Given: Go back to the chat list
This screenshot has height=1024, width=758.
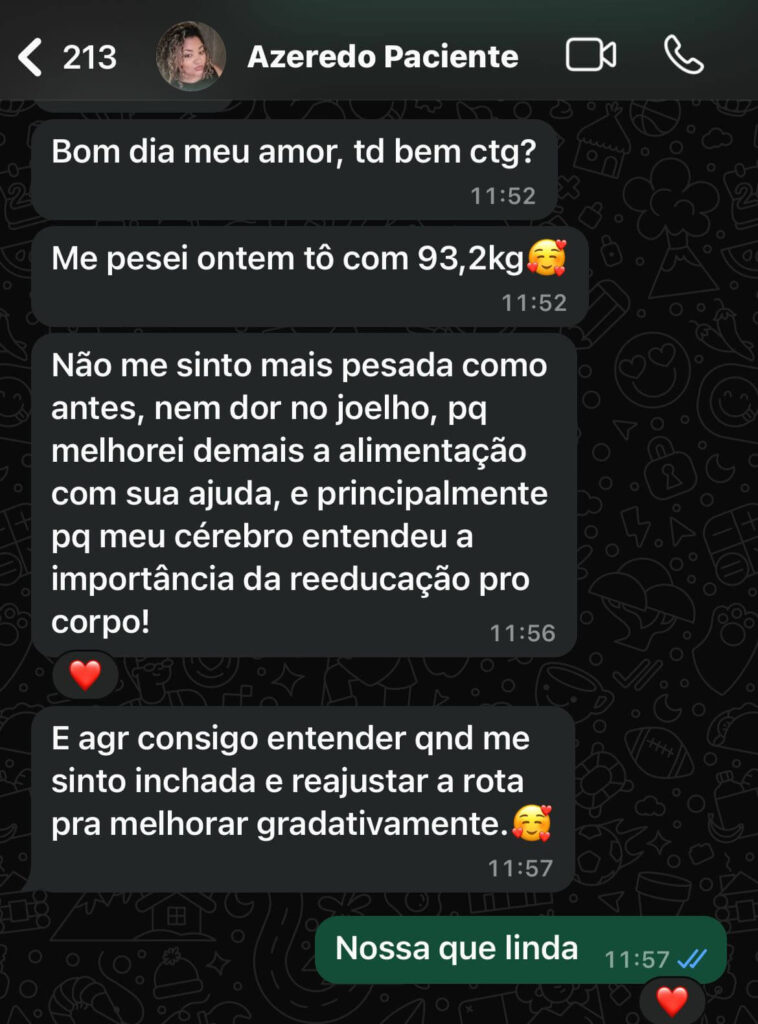Looking at the screenshot, I should click(32, 57).
